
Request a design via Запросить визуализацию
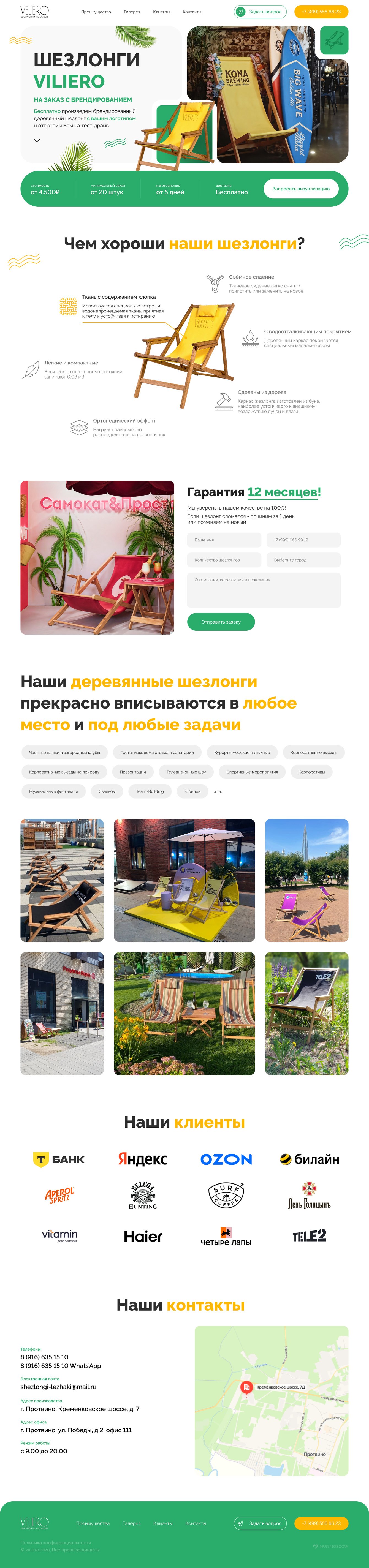(x=301, y=189)
